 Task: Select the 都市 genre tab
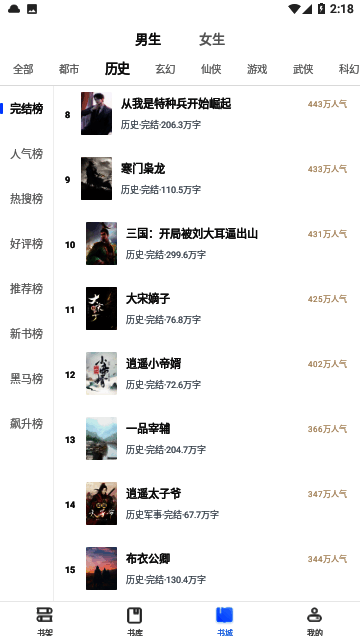(69, 69)
